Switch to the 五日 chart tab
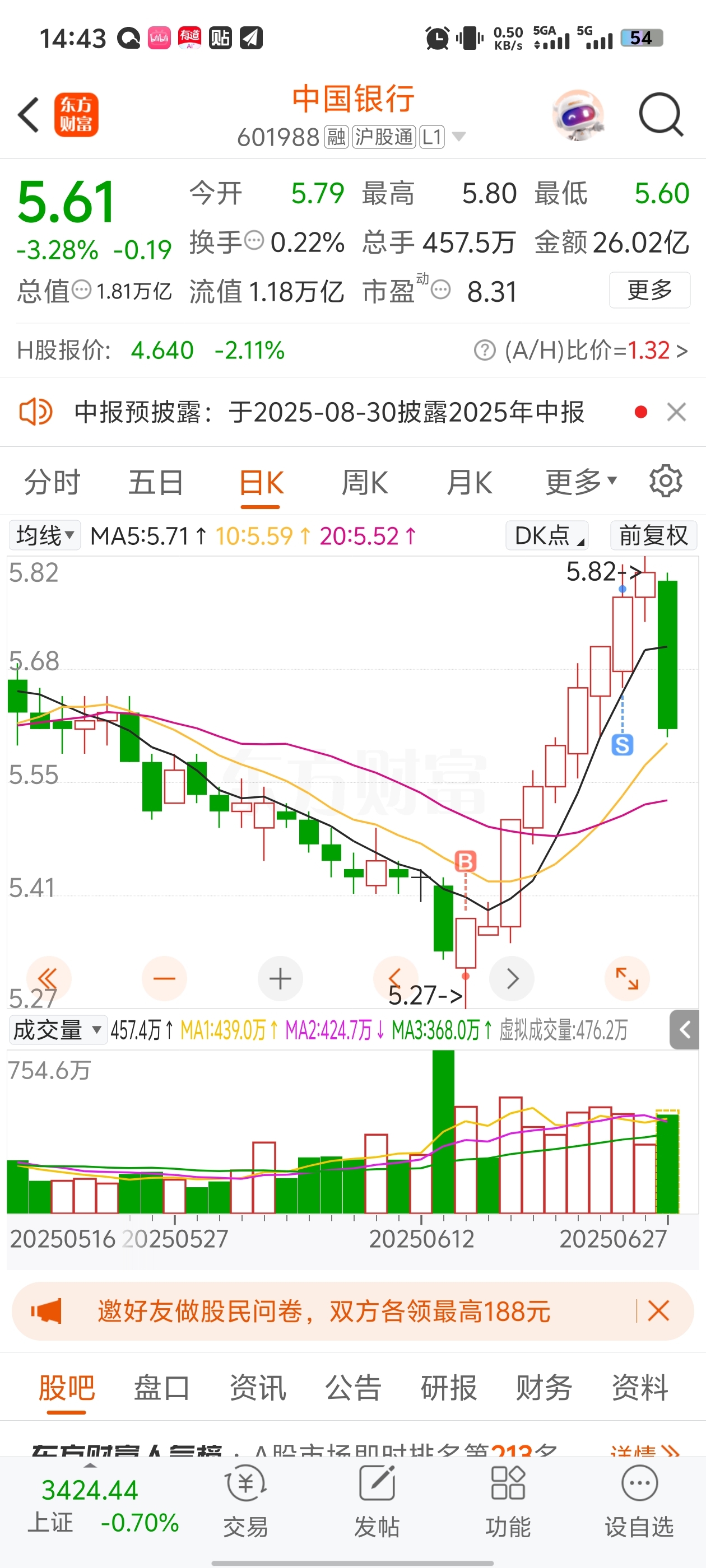 156,483
